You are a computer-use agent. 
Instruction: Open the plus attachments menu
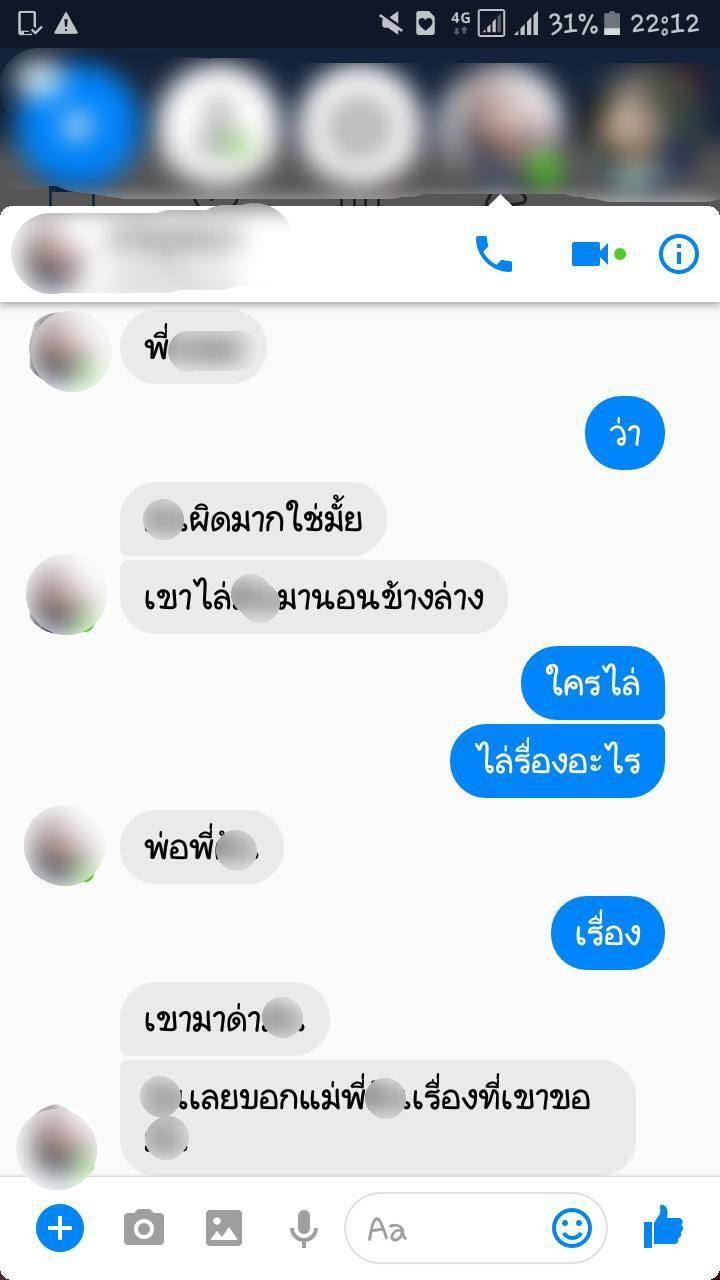click(60, 1227)
